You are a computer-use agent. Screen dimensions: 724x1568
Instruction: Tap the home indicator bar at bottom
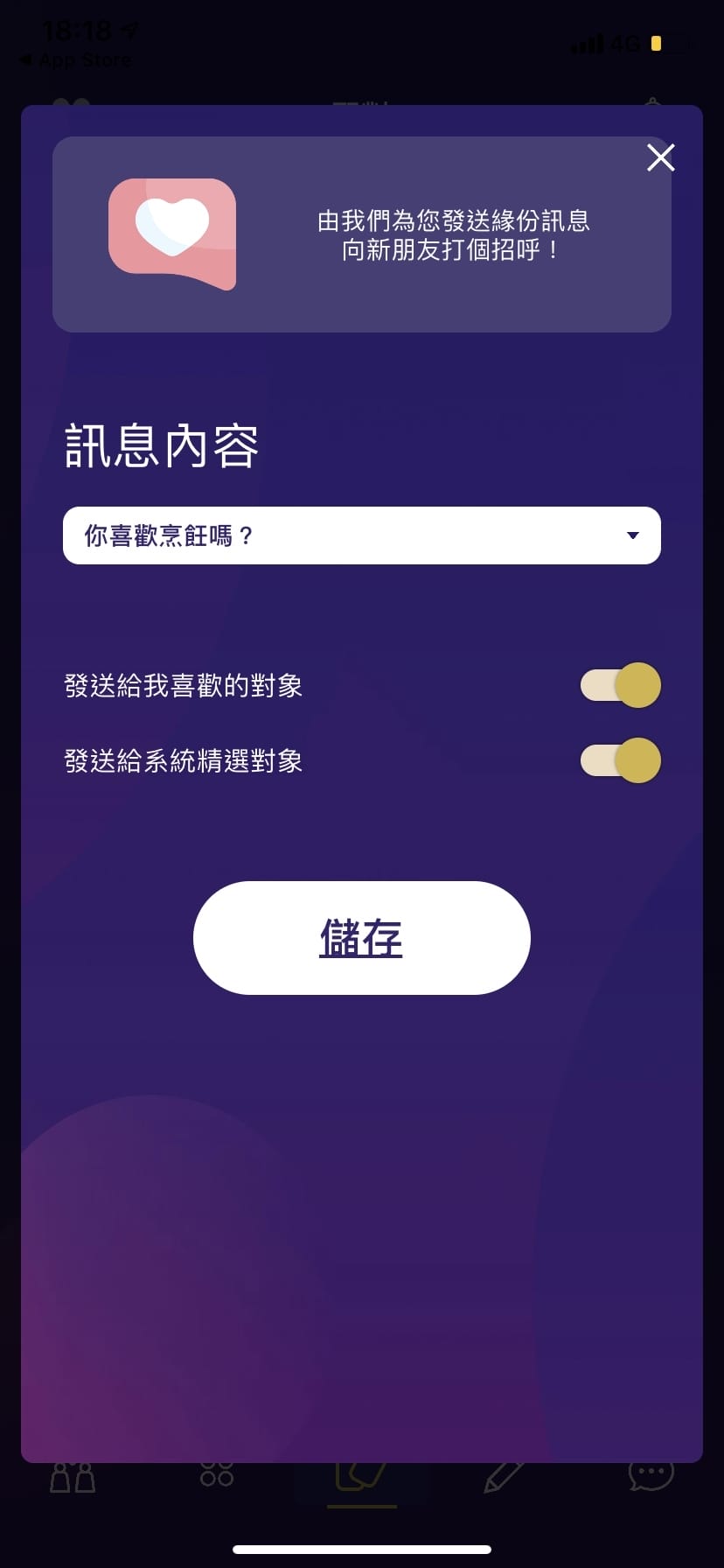(361, 1551)
